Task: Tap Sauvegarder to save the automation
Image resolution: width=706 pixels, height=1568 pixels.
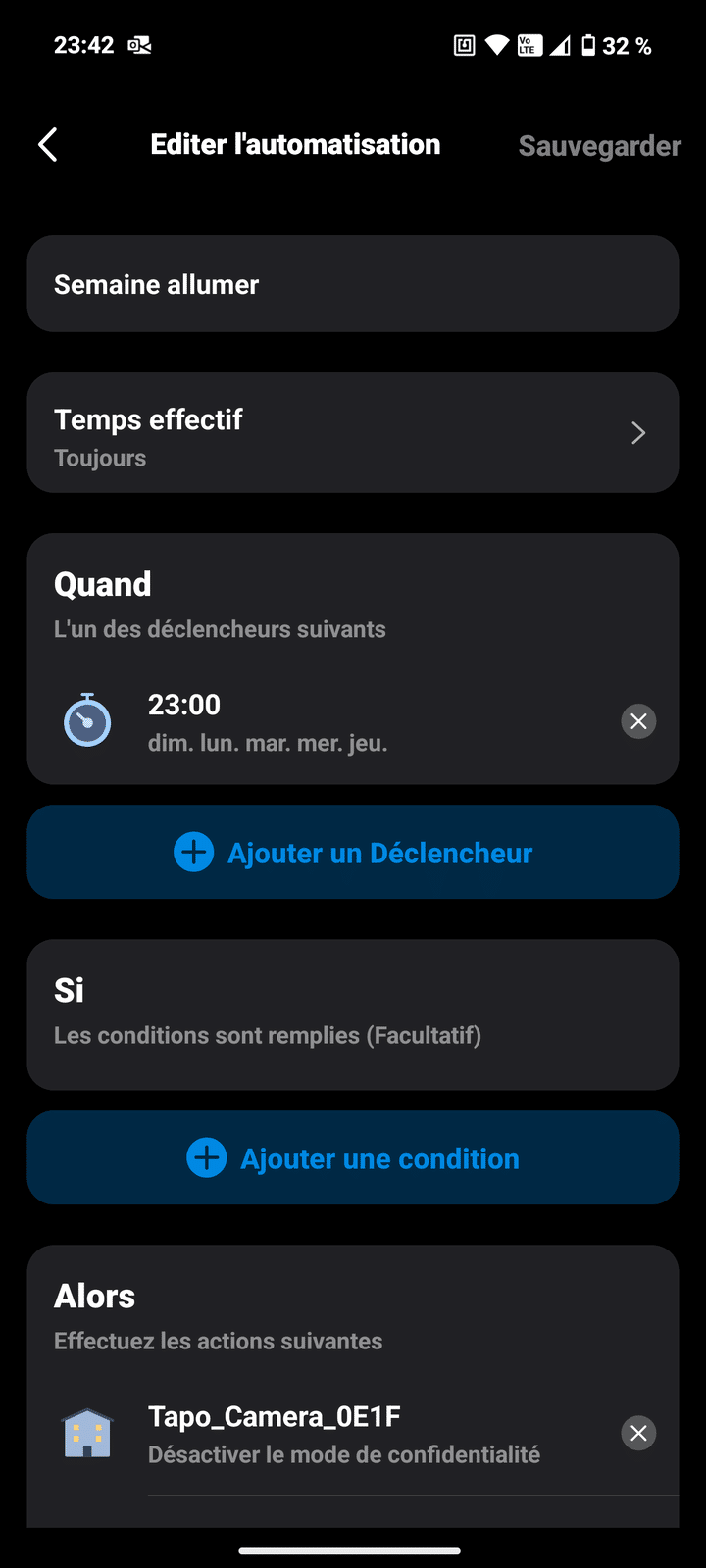Action: (599, 146)
